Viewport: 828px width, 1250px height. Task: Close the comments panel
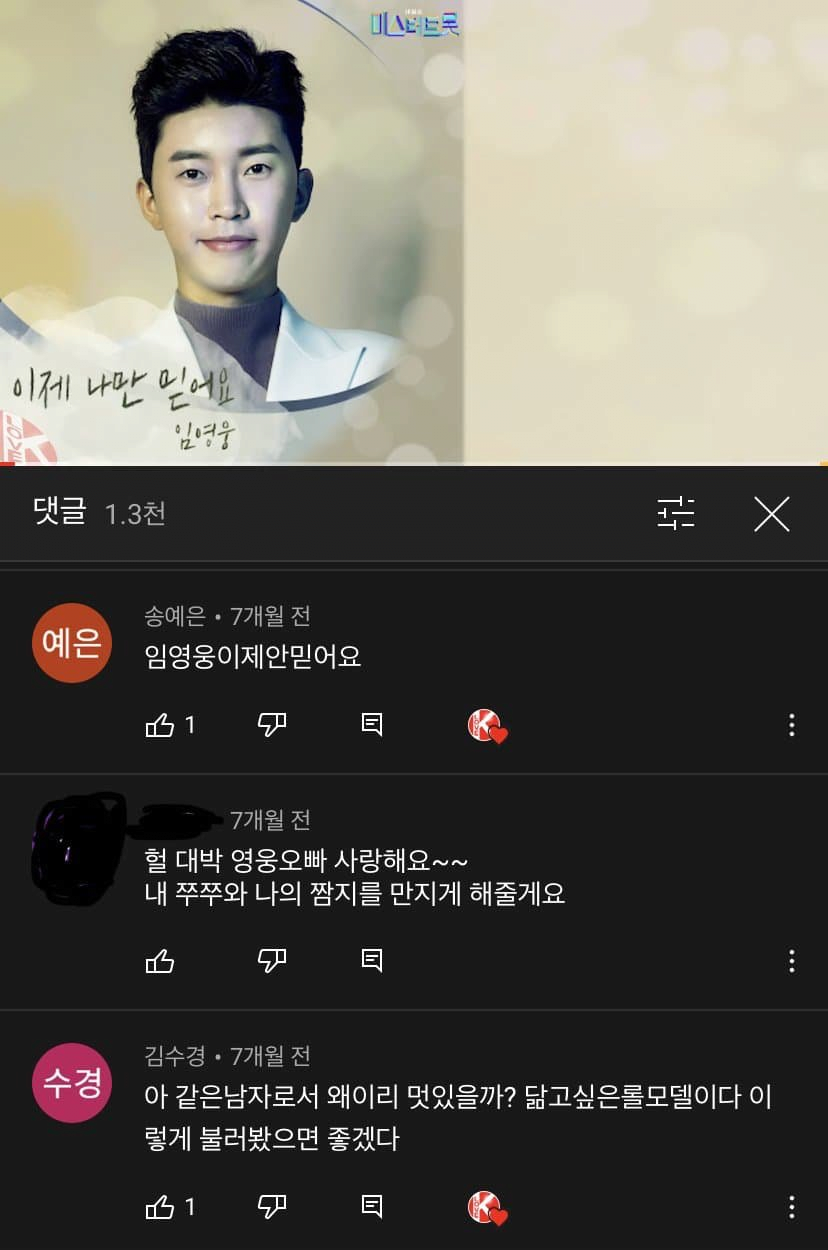[771, 514]
